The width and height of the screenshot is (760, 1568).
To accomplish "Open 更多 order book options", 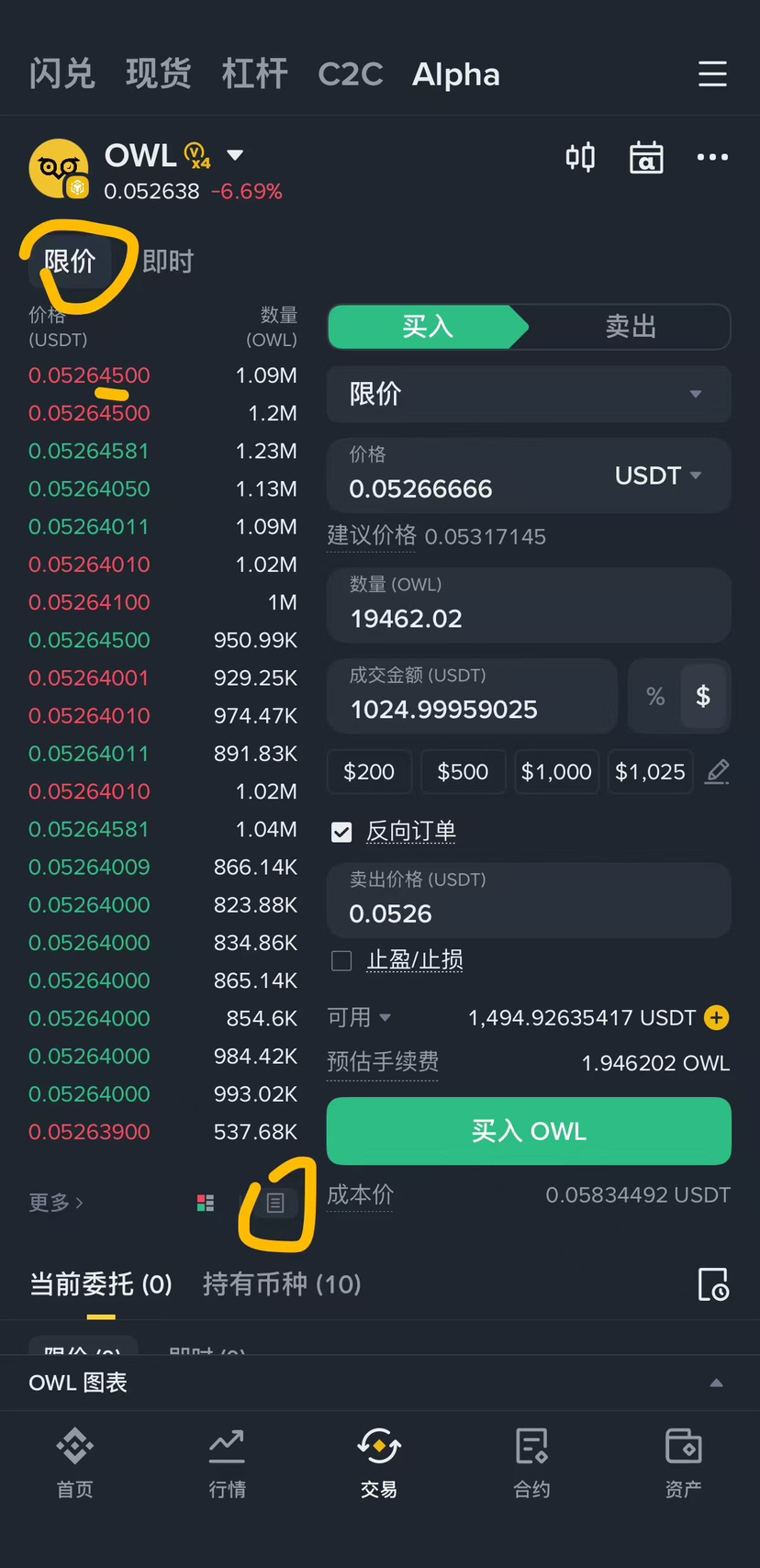I will (56, 1203).
